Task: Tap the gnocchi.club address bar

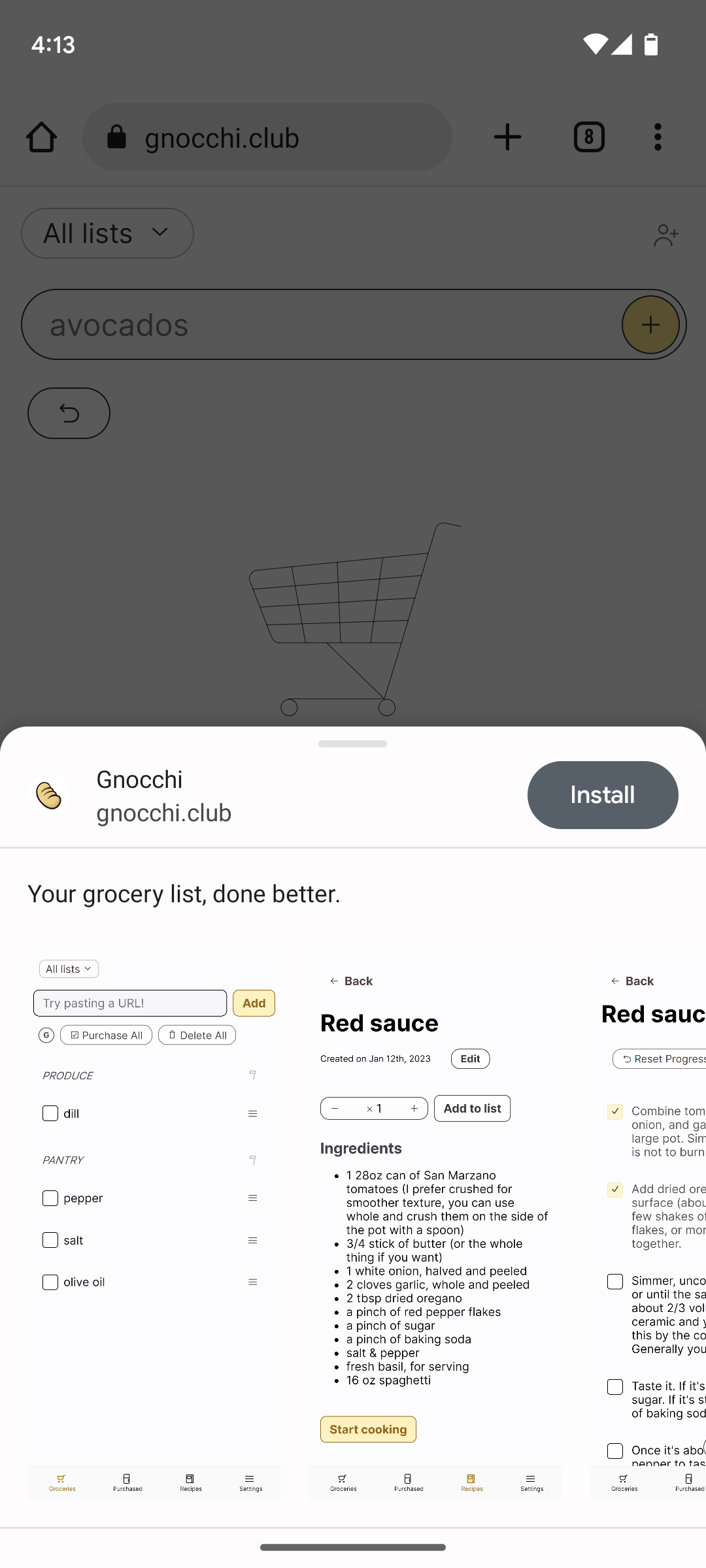Action: point(267,137)
